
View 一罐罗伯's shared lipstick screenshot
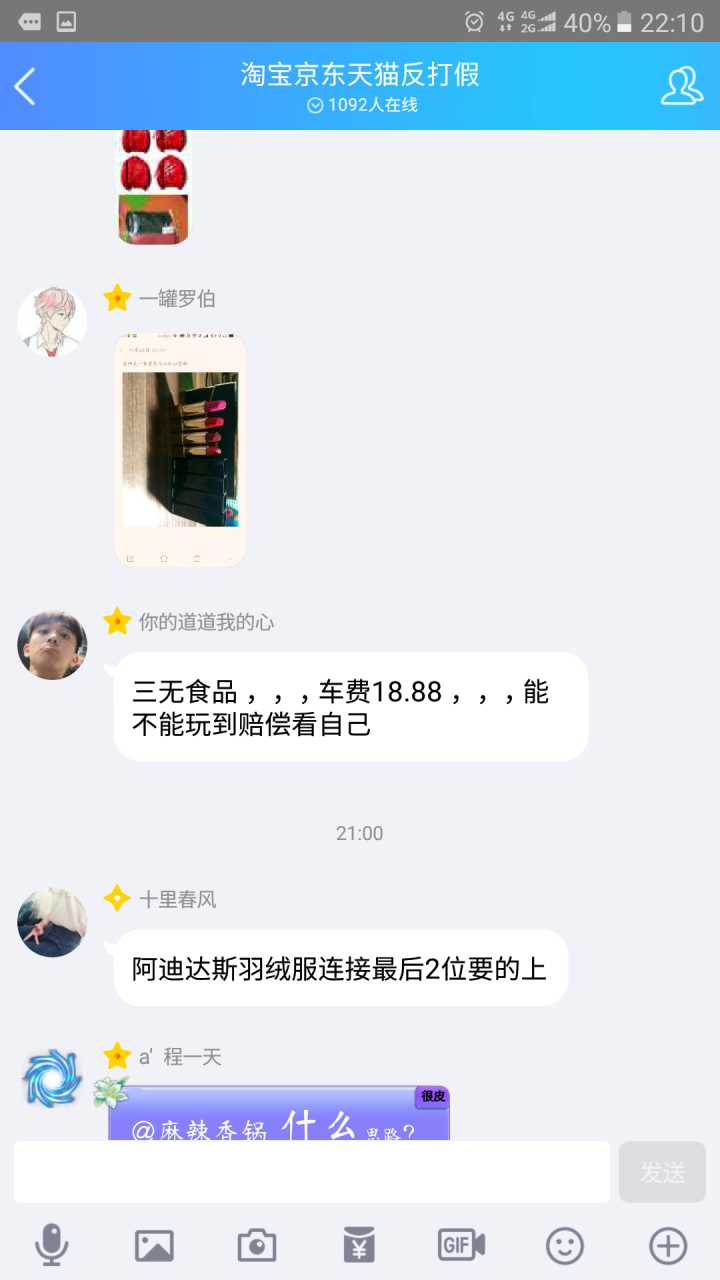point(180,450)
